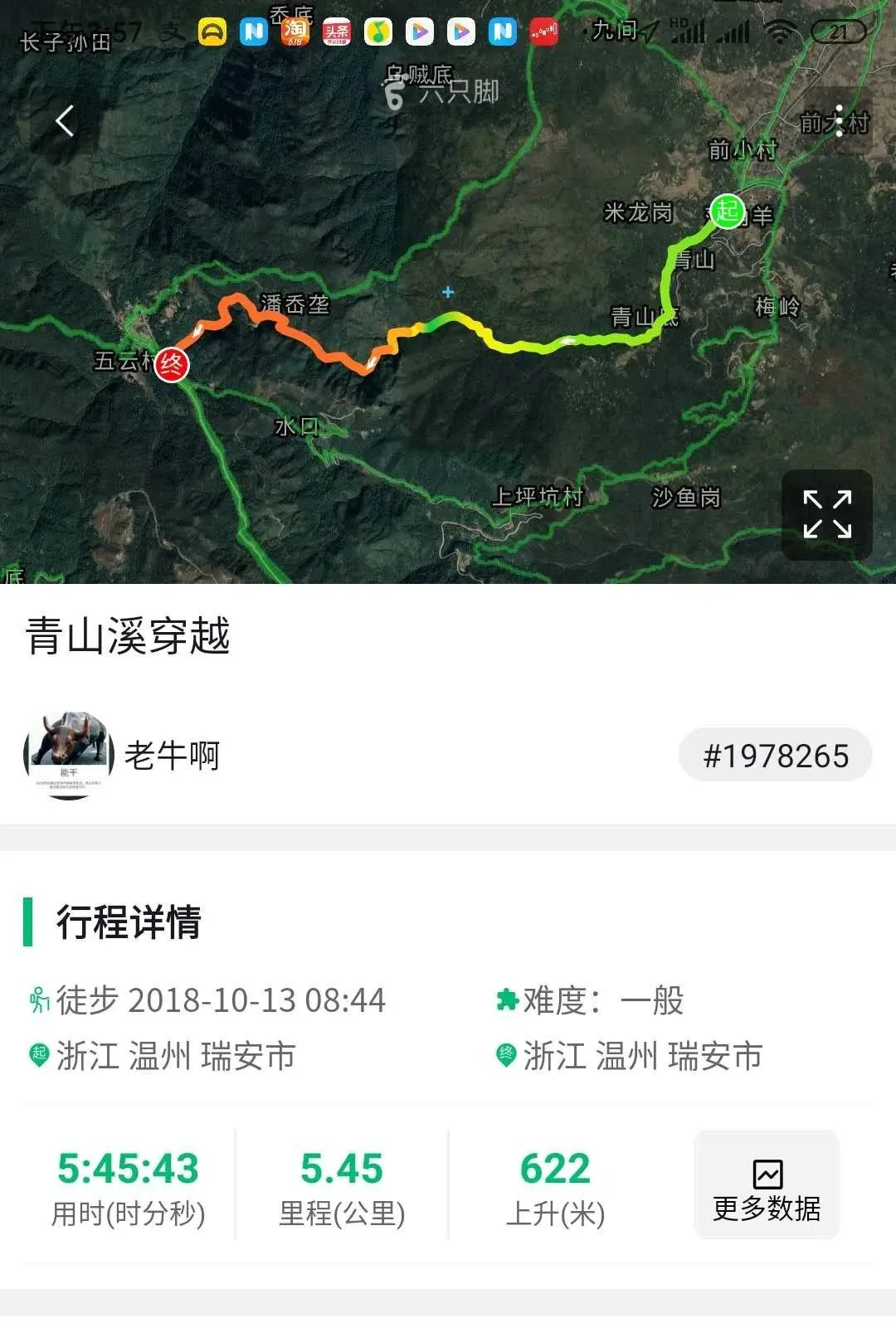Tap the red end marker 终
Image resolution: width=896 pixels, height=1323 pixels.
pyautogui.click(x=172, y=364)
